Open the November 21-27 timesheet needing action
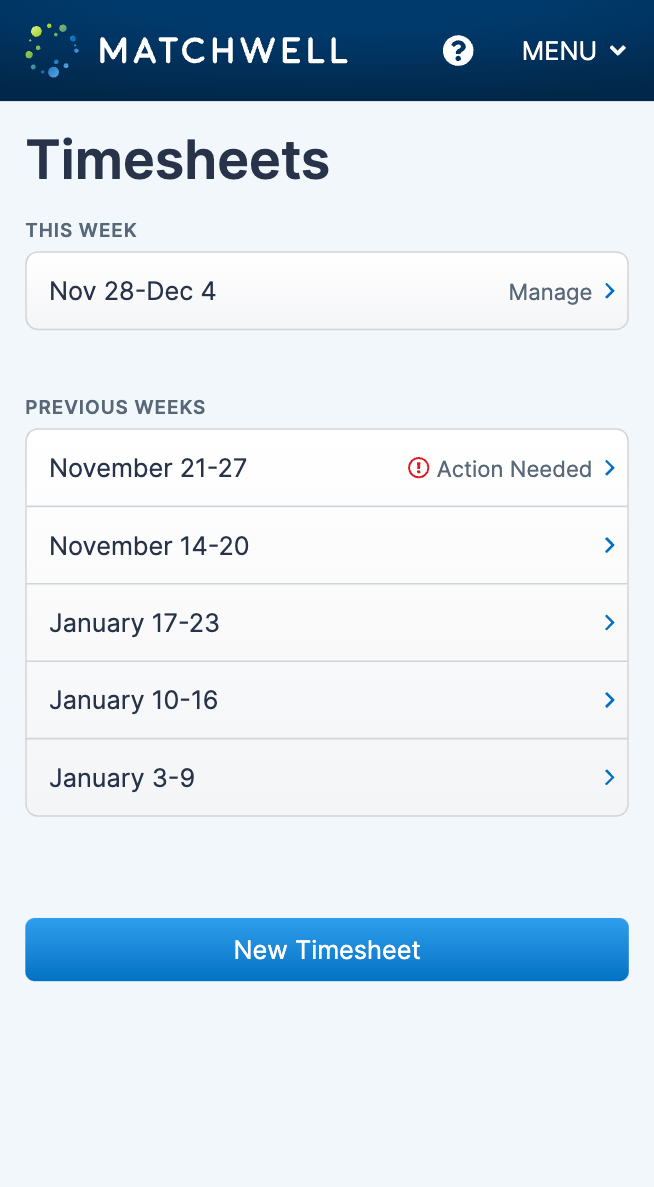 (327, 468)
